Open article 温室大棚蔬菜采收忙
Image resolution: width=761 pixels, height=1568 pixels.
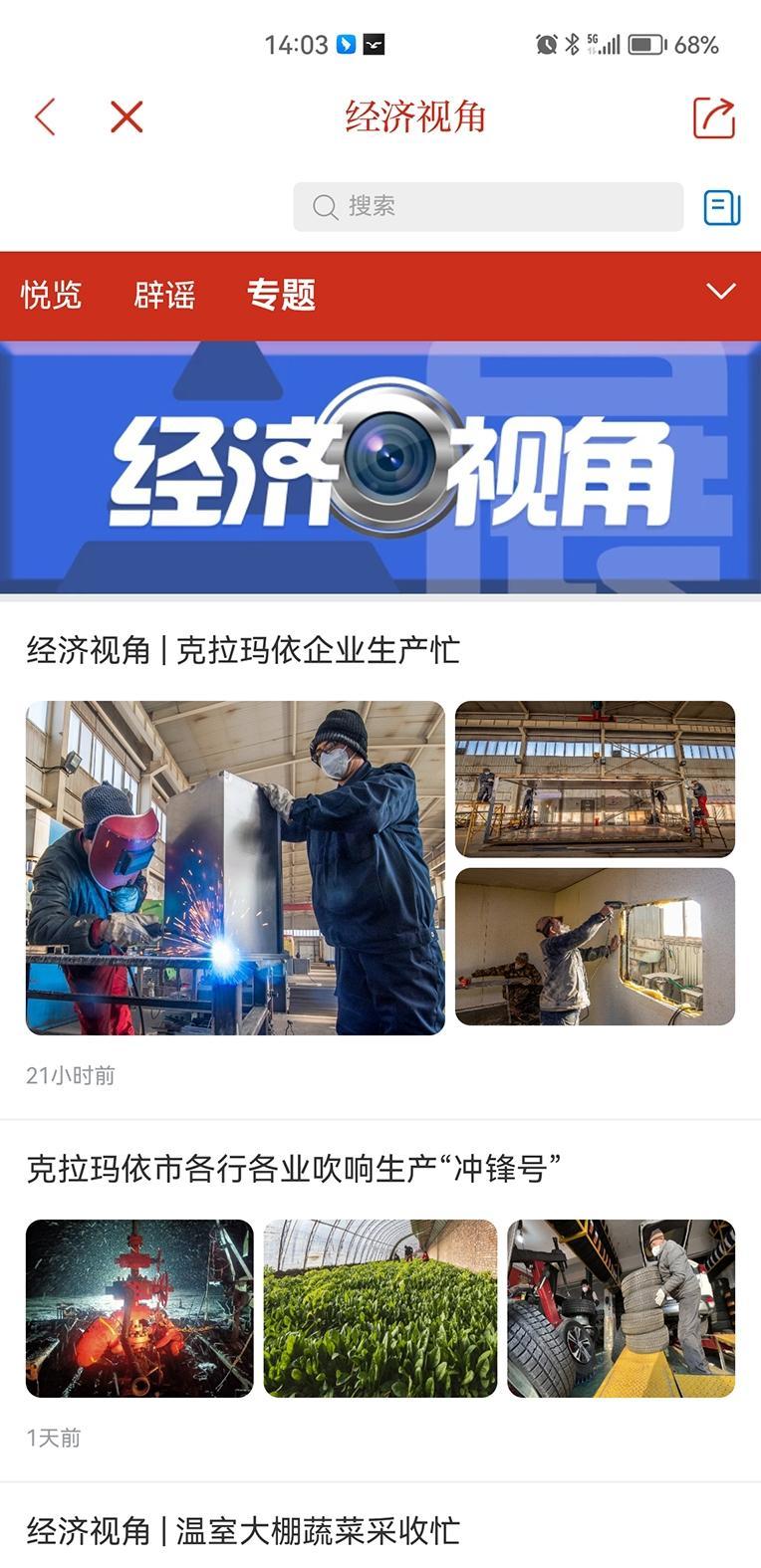(243, 1530)
